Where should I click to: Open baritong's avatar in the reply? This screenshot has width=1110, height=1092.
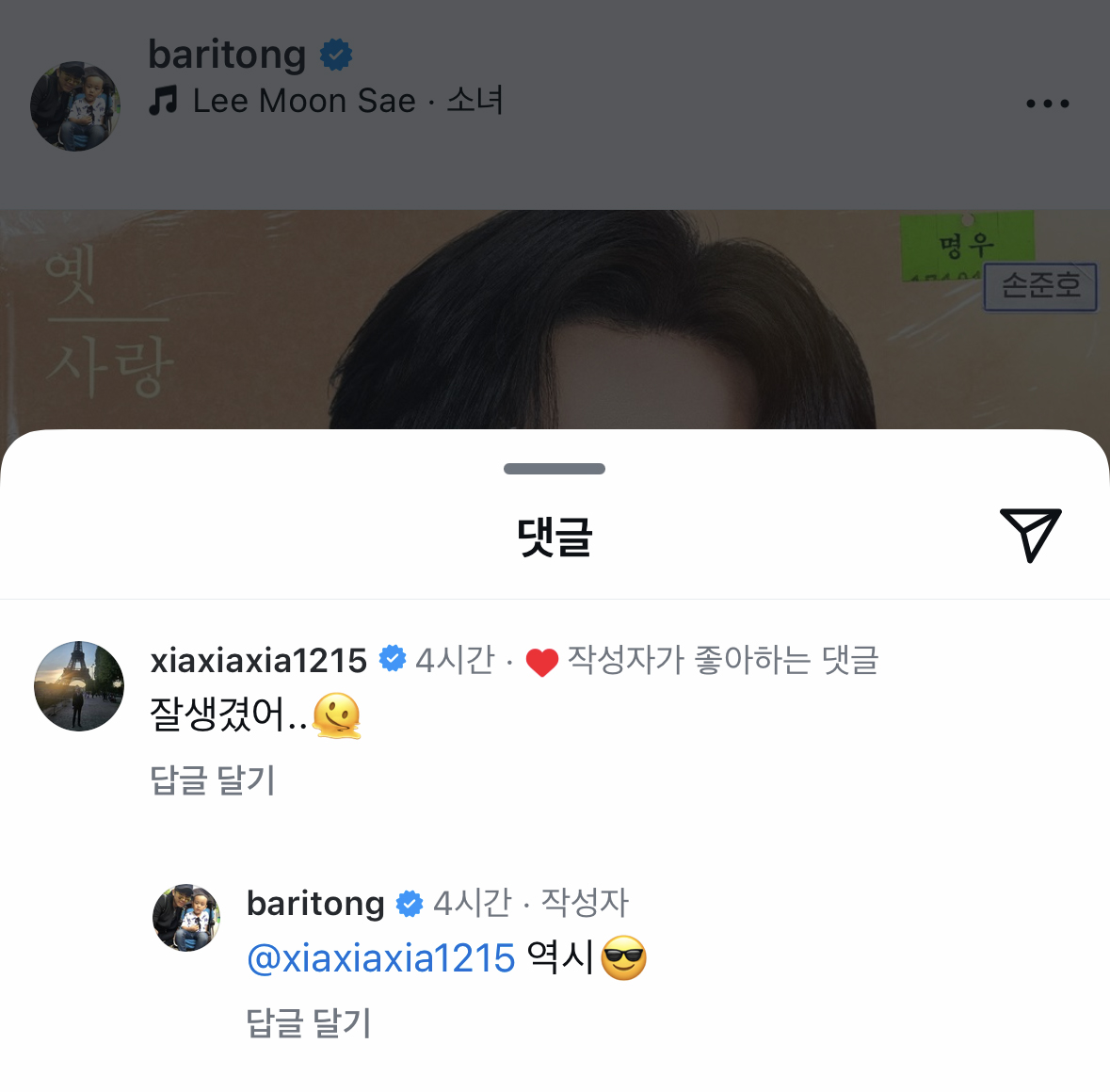pos(186,918)
